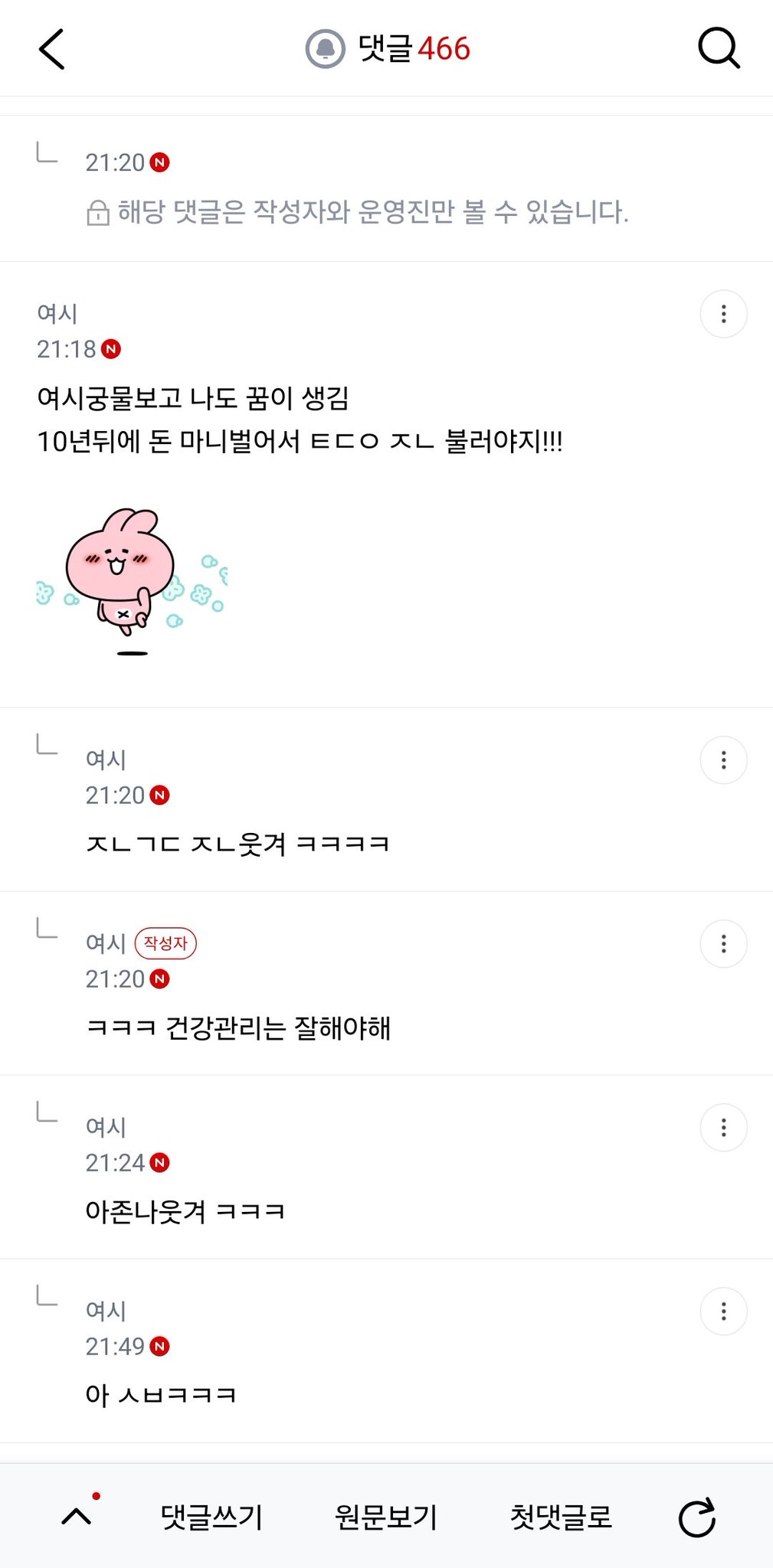
Task: Open options for the 21:24 reply
Action: (724, 1128)
